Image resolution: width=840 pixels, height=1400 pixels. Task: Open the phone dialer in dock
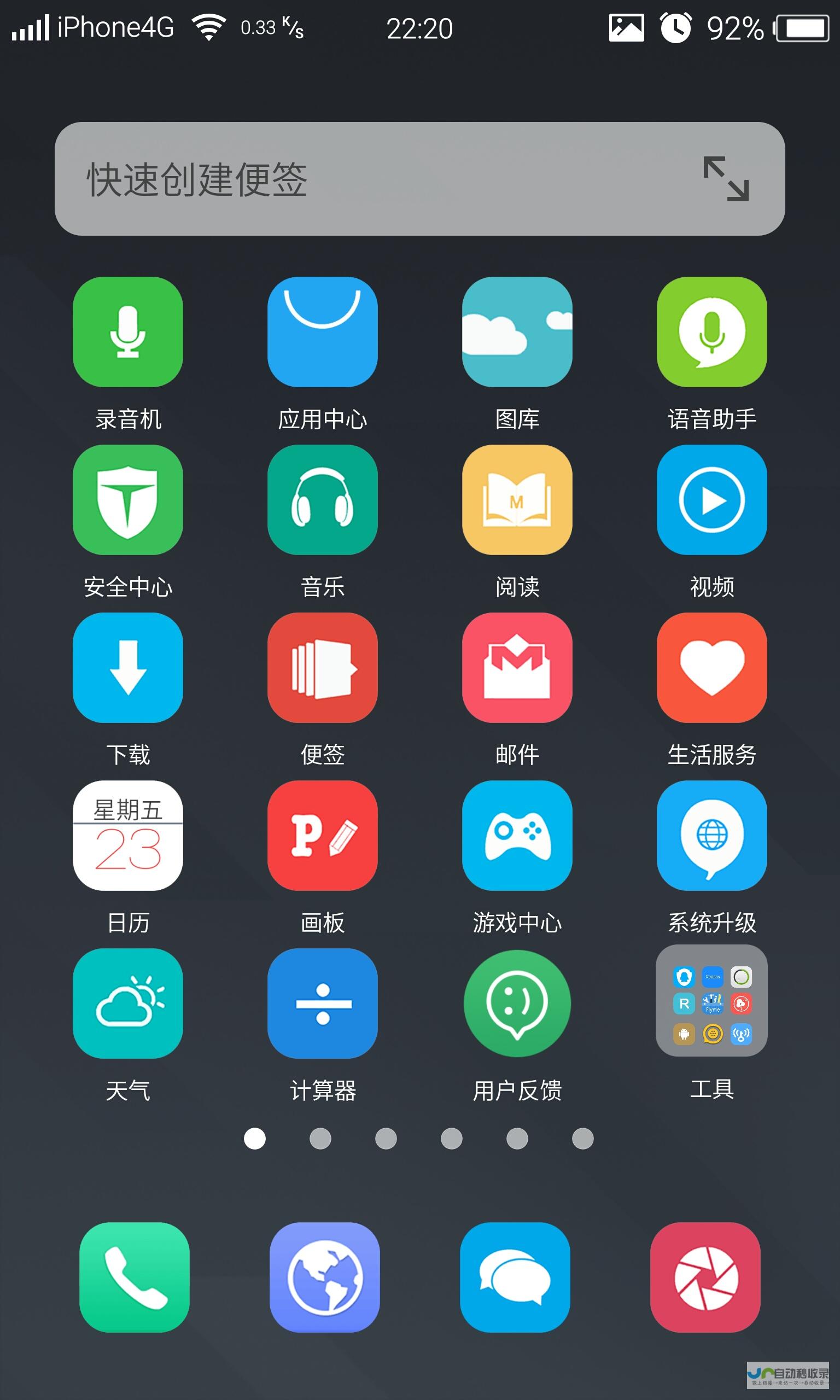point(135,1277)
